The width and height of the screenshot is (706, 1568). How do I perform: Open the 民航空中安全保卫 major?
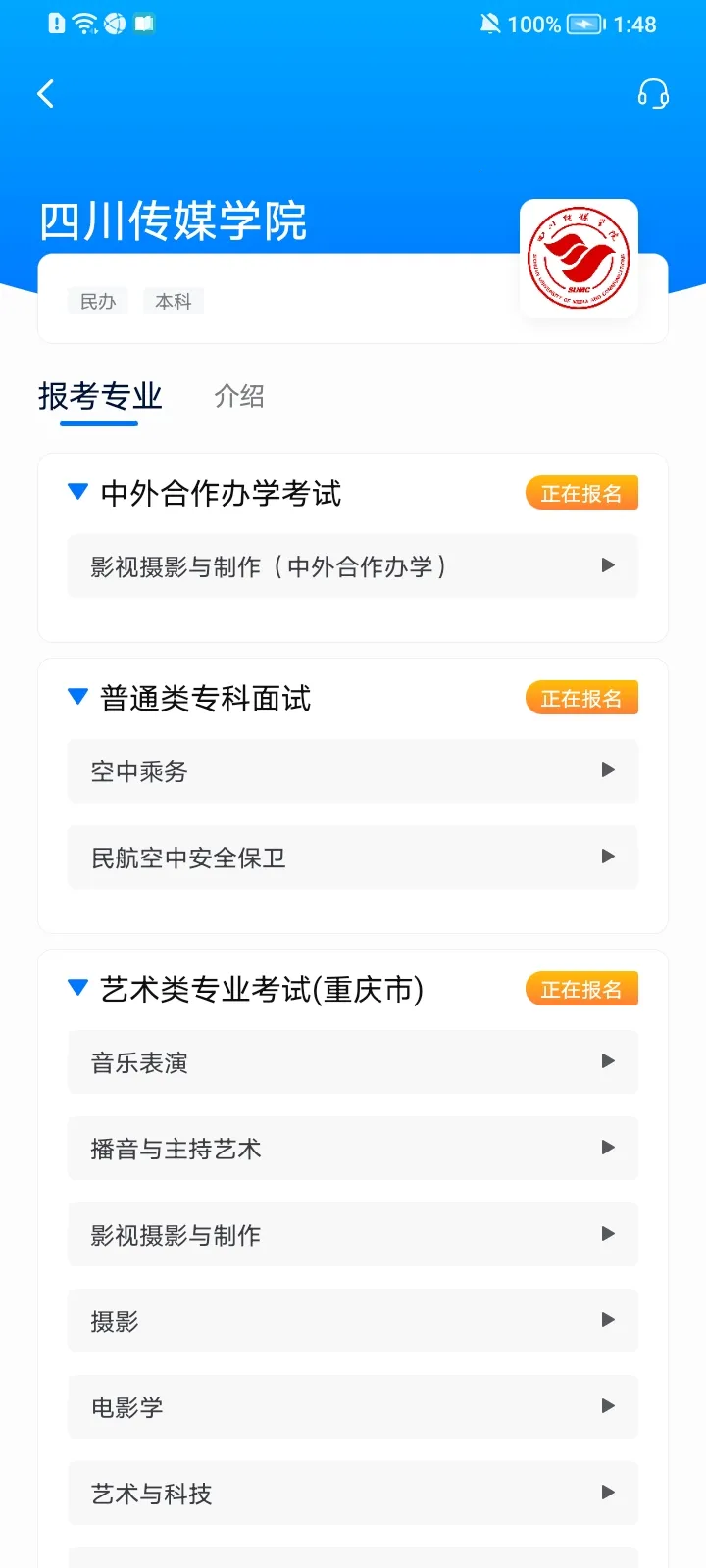353,857
